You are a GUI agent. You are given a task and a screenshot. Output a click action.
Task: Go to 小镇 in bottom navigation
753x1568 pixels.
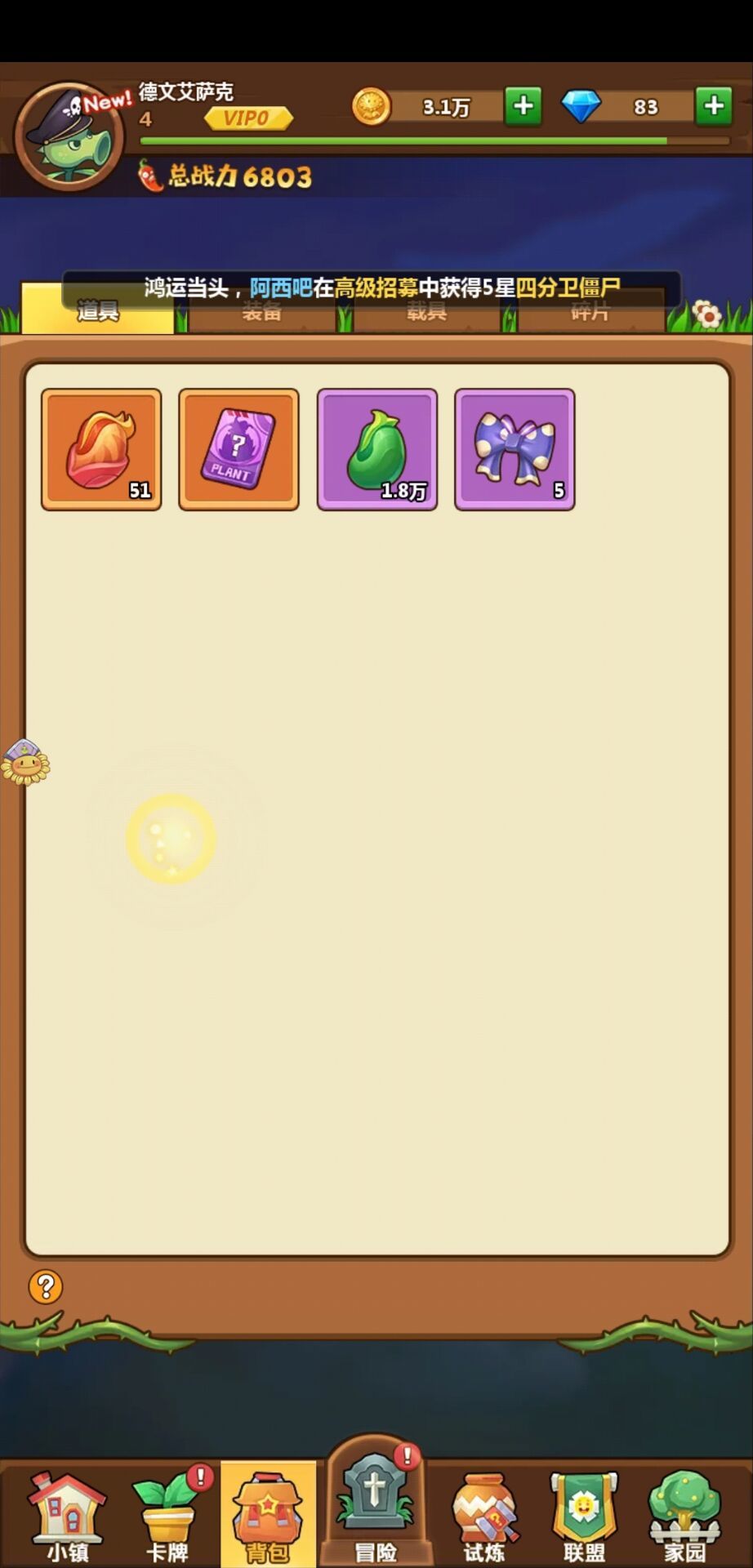point(67,1516)
